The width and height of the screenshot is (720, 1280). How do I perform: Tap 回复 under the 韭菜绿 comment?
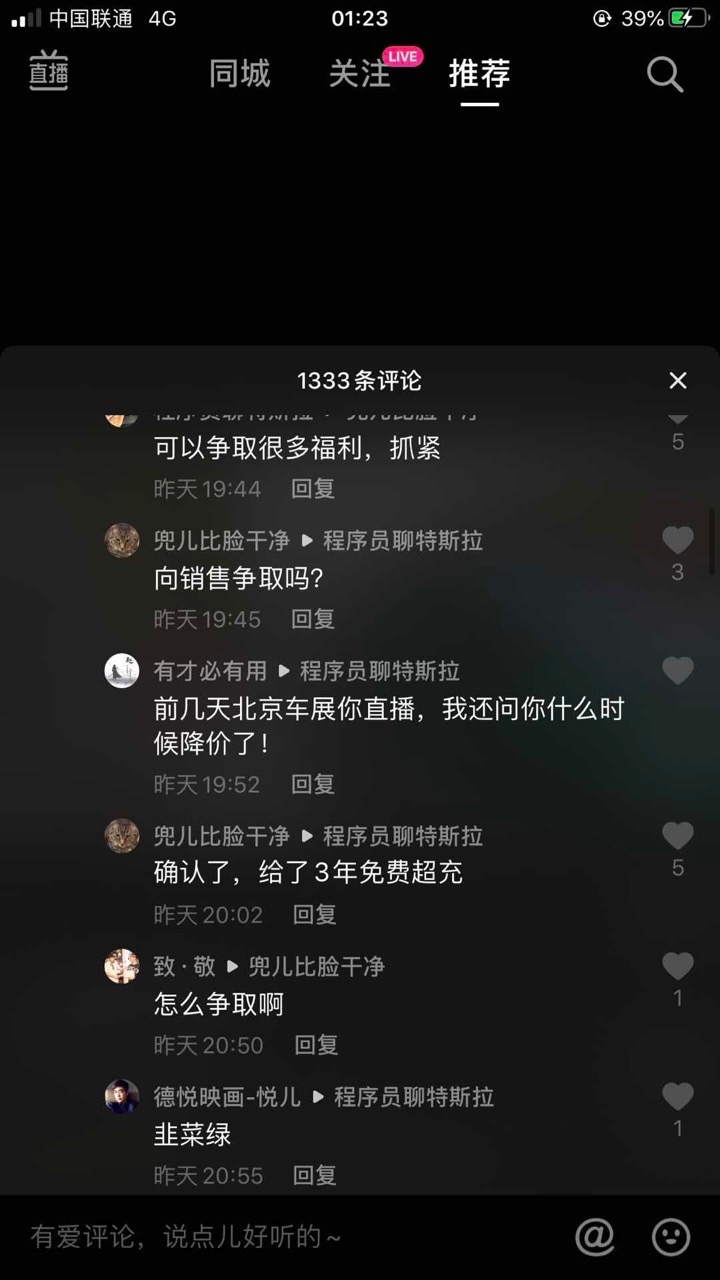314,1175
